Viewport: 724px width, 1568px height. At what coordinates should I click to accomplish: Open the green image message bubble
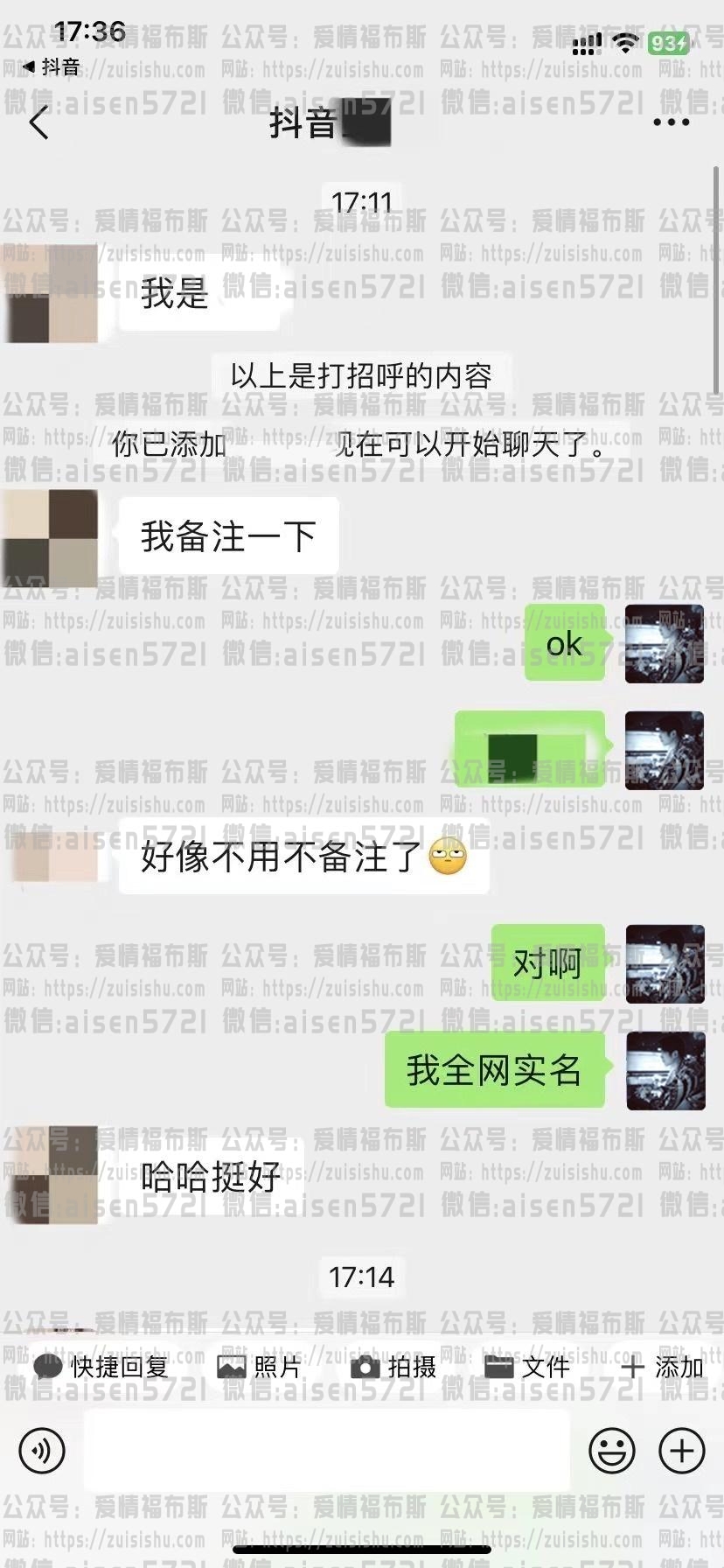click(x=529, y=749)
